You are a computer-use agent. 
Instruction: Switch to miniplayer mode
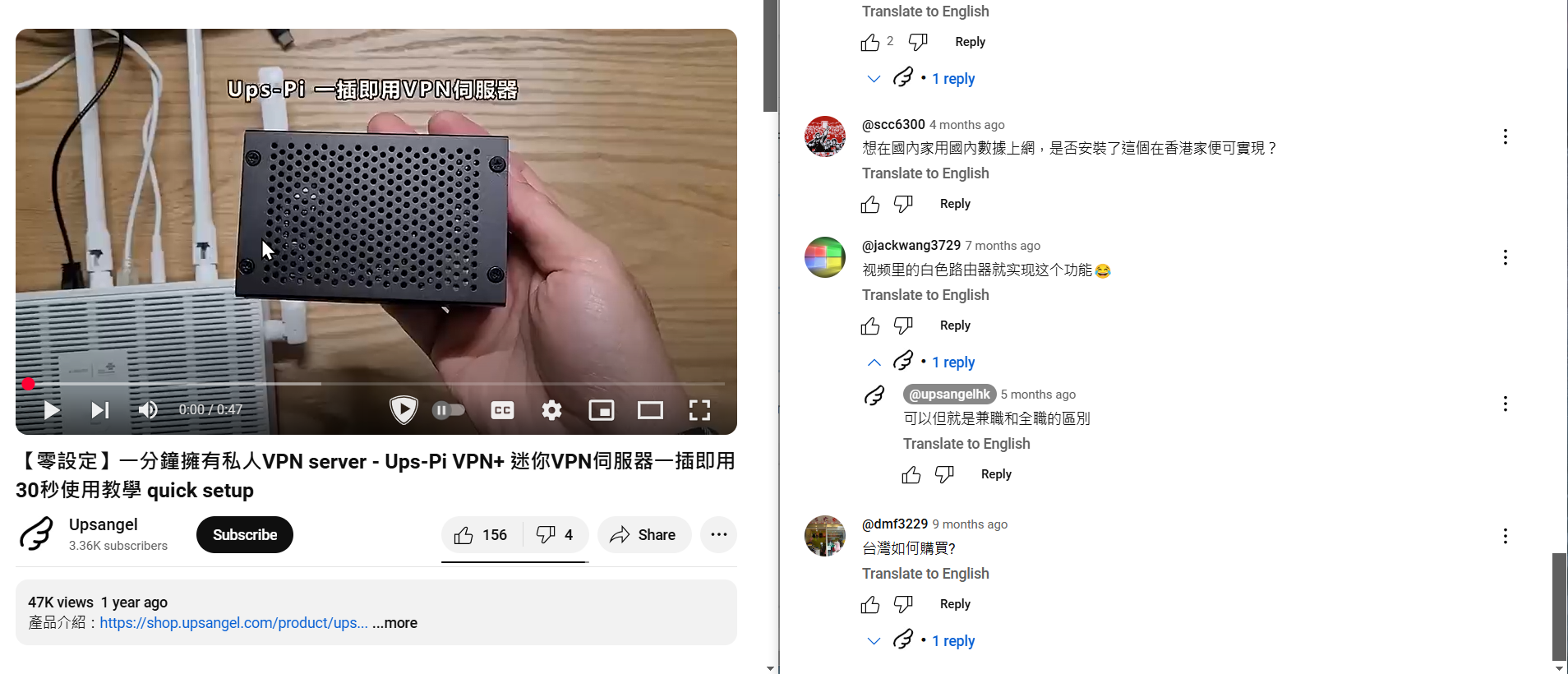602,410
